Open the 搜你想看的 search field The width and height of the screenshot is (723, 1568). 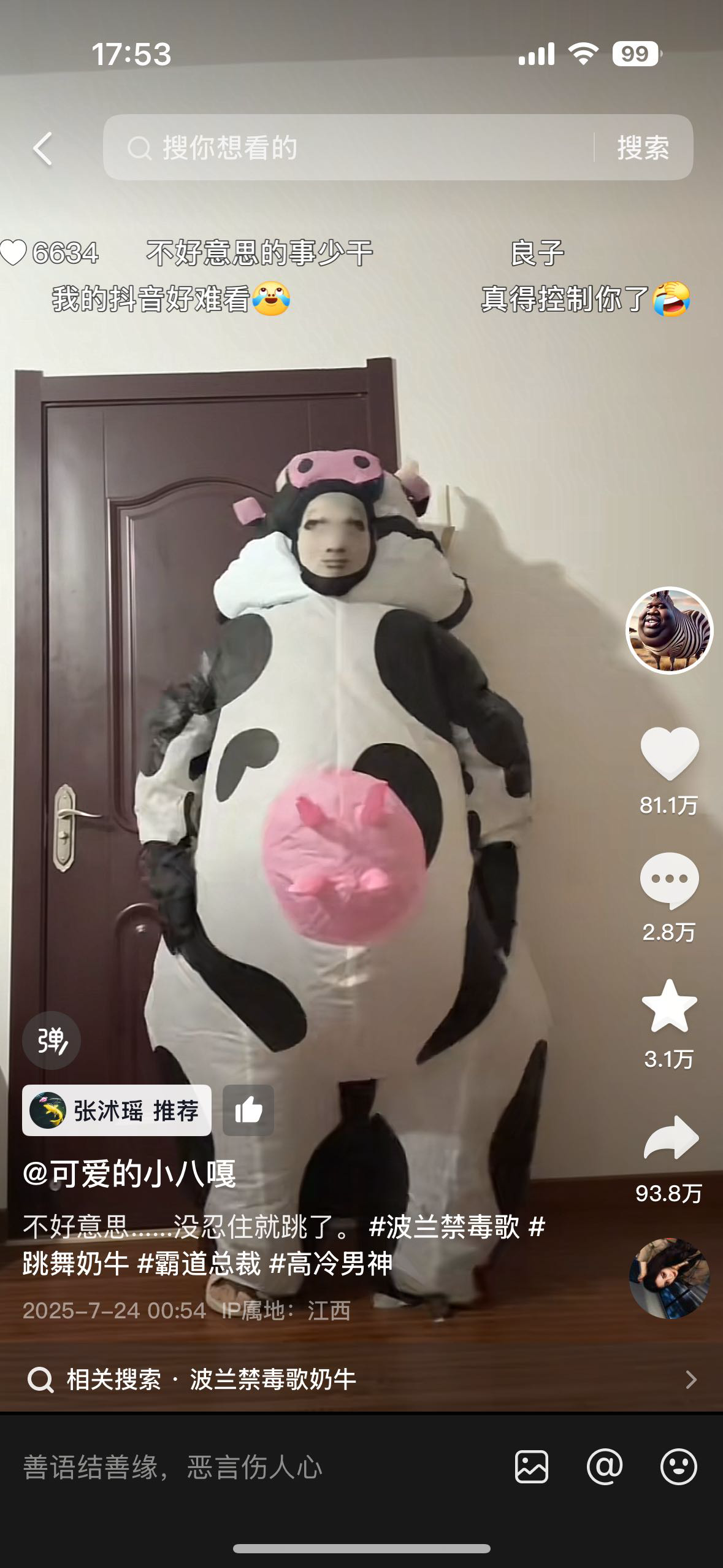356,148
